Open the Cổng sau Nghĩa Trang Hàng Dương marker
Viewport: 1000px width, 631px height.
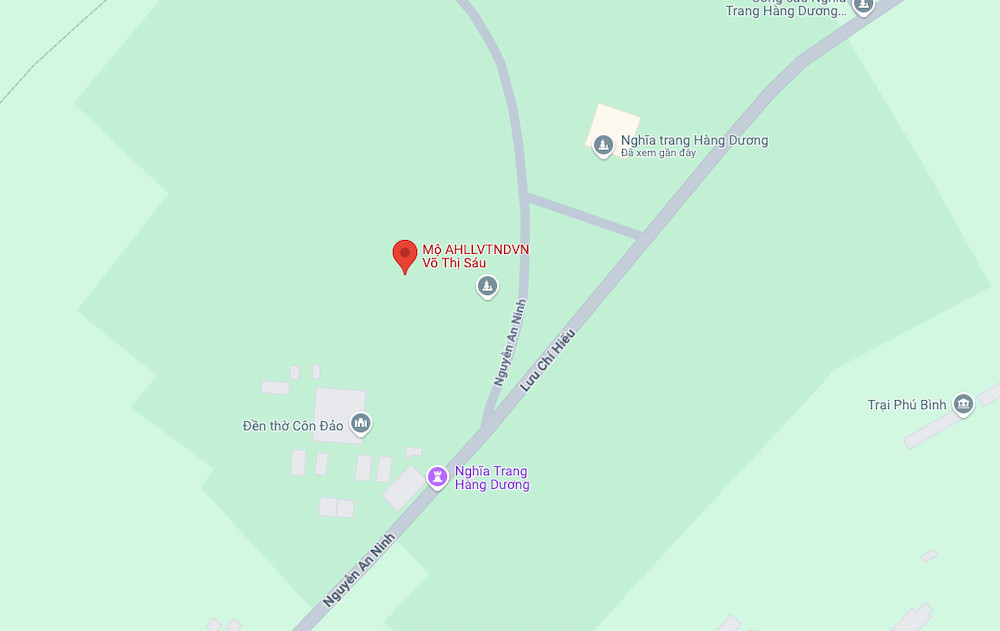pyautogui.click(x=863, y=5)
